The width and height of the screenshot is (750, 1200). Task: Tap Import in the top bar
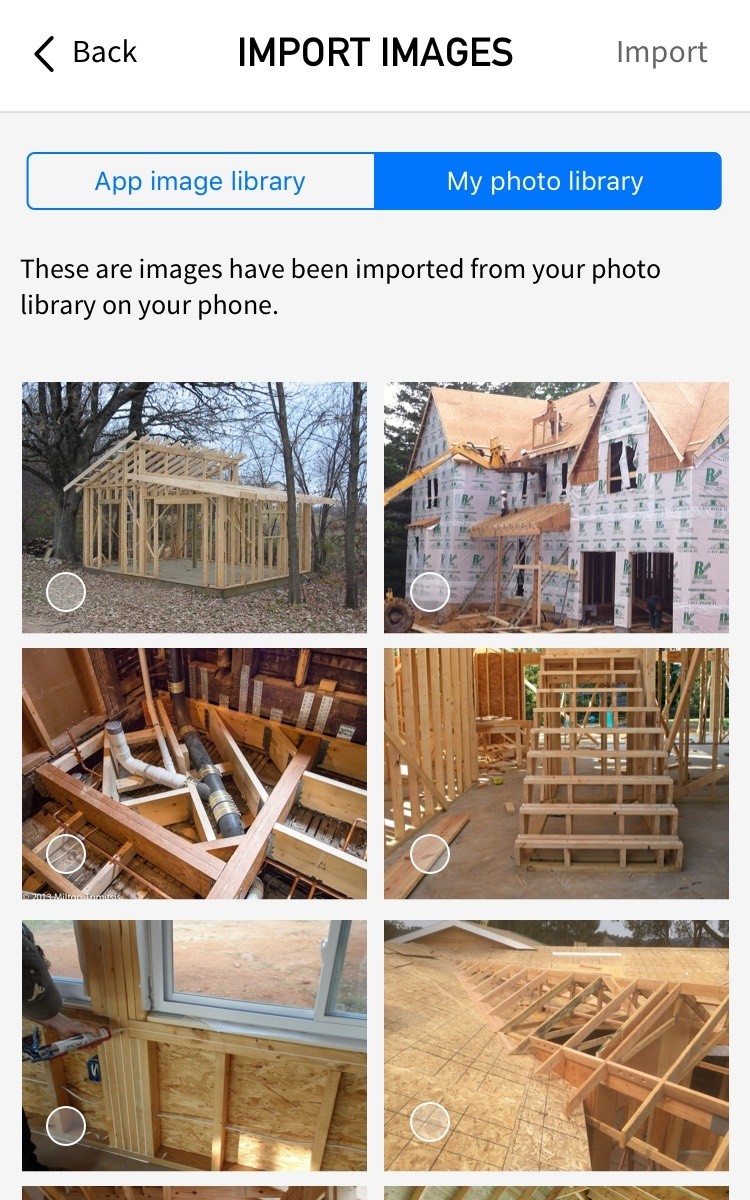pos(661,53)
